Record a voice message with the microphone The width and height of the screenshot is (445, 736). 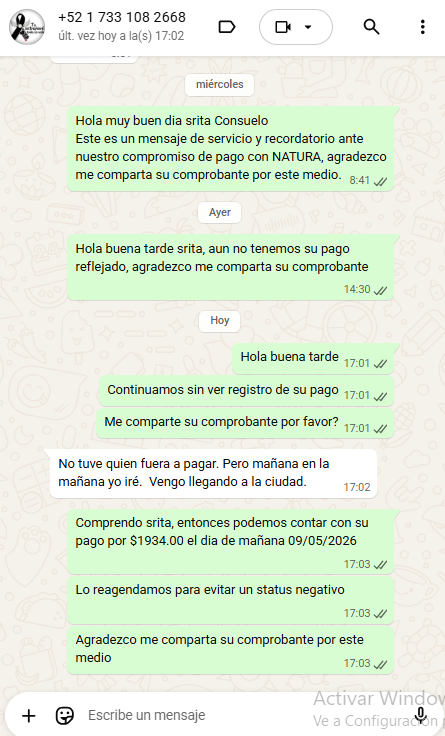coord(421,715)
